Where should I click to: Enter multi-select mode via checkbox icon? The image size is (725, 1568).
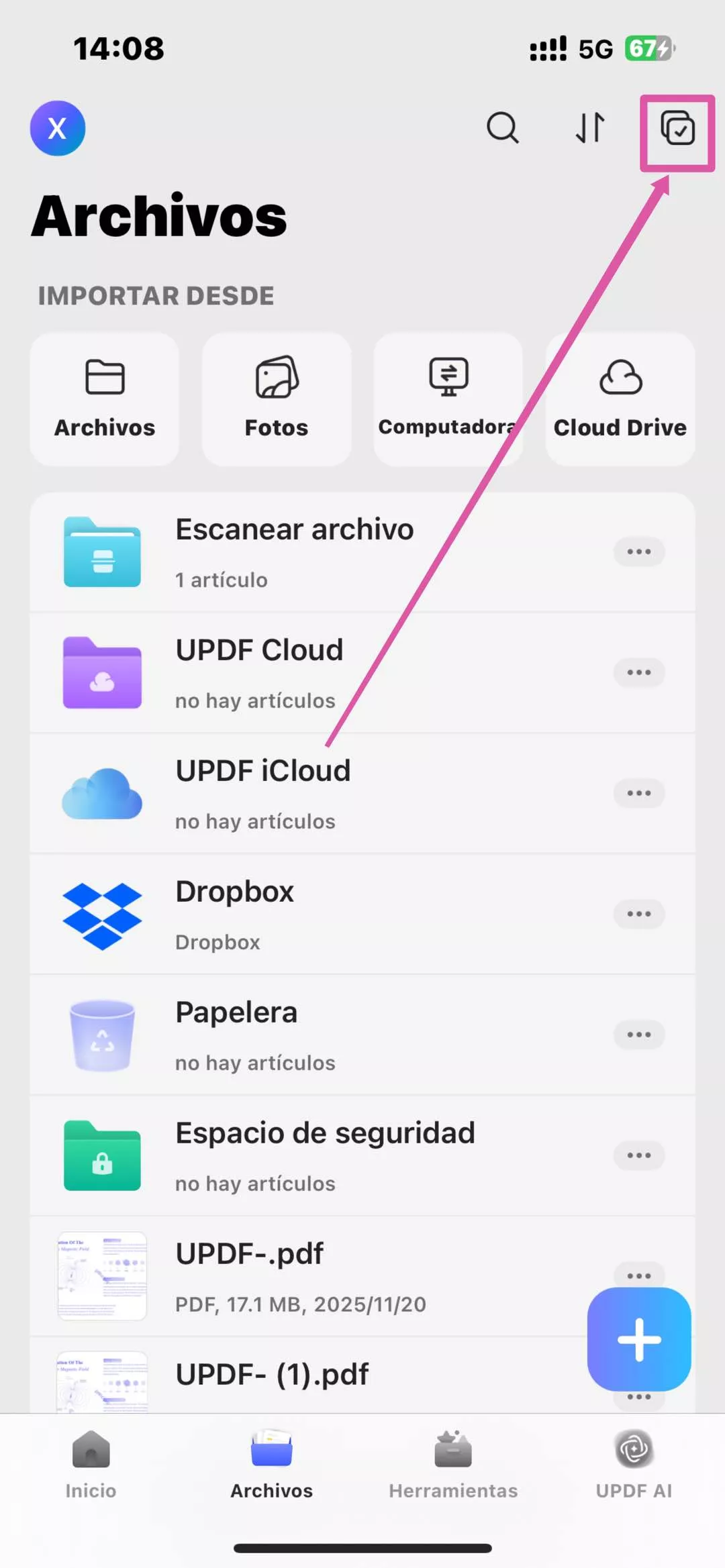677,129
